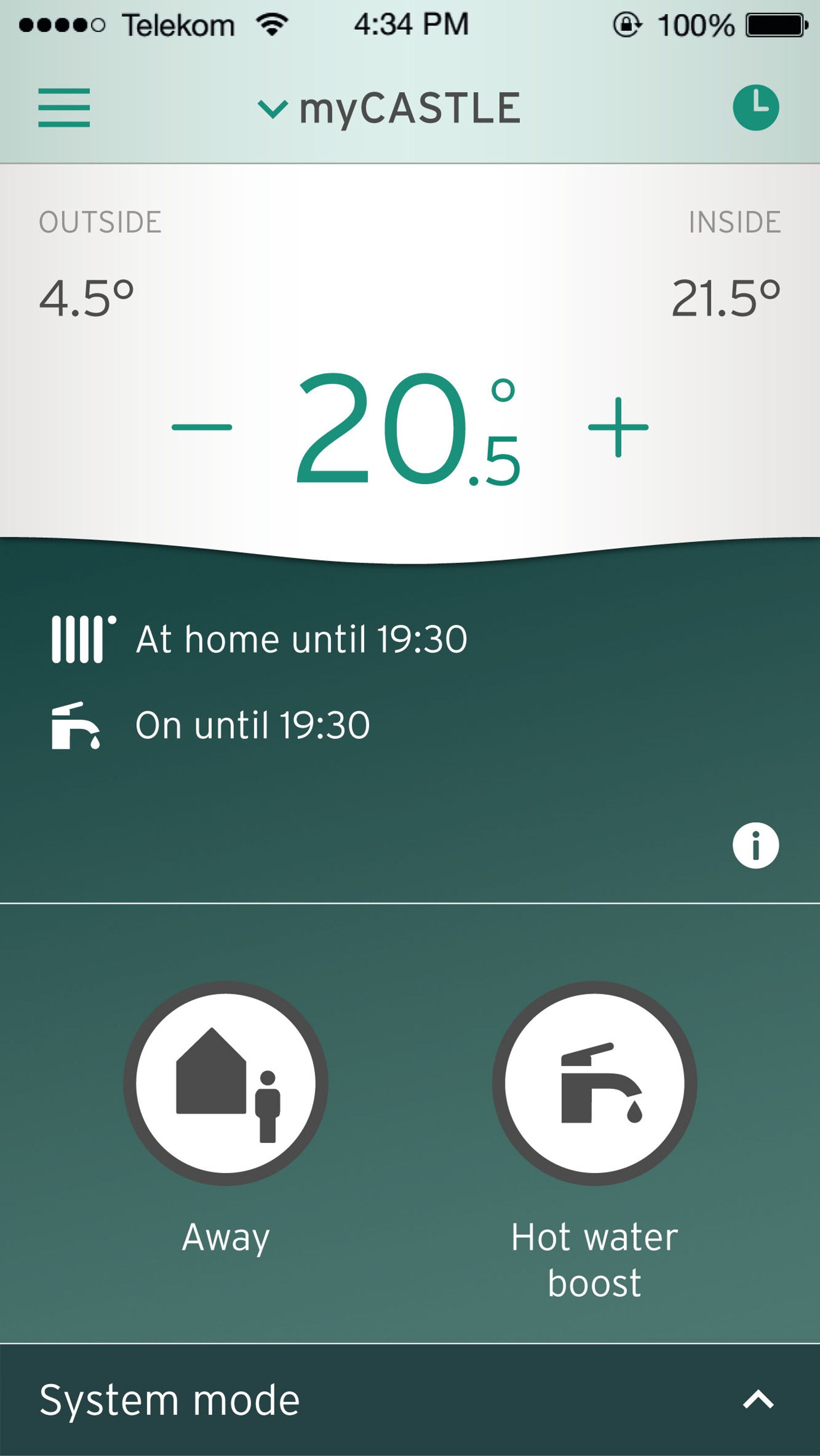
Task: Open the hamburger menu
Action: 64,108
